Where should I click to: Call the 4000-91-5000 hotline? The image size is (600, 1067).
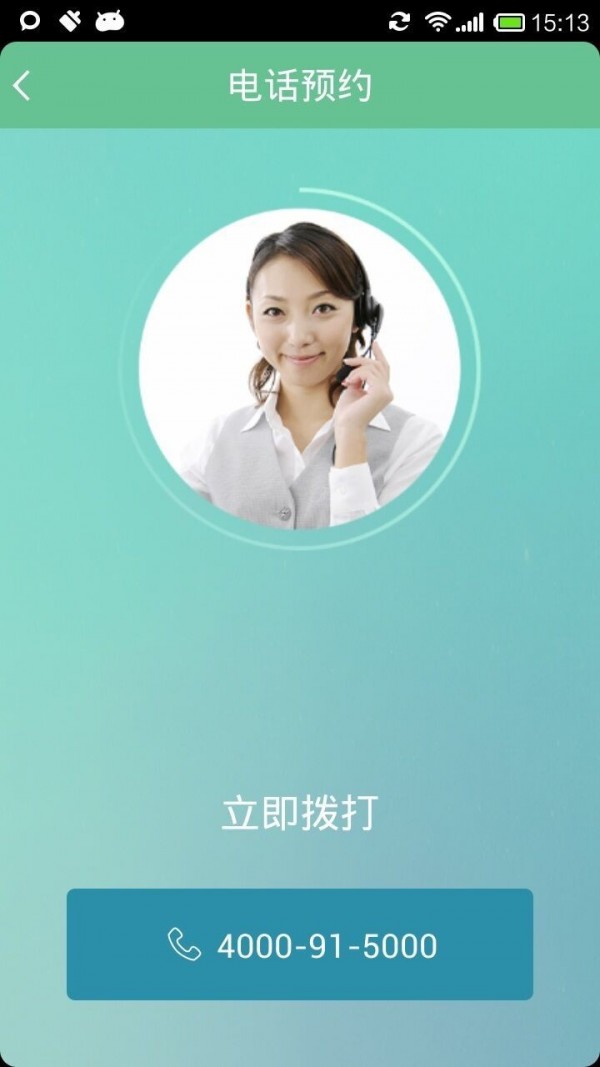300,944
